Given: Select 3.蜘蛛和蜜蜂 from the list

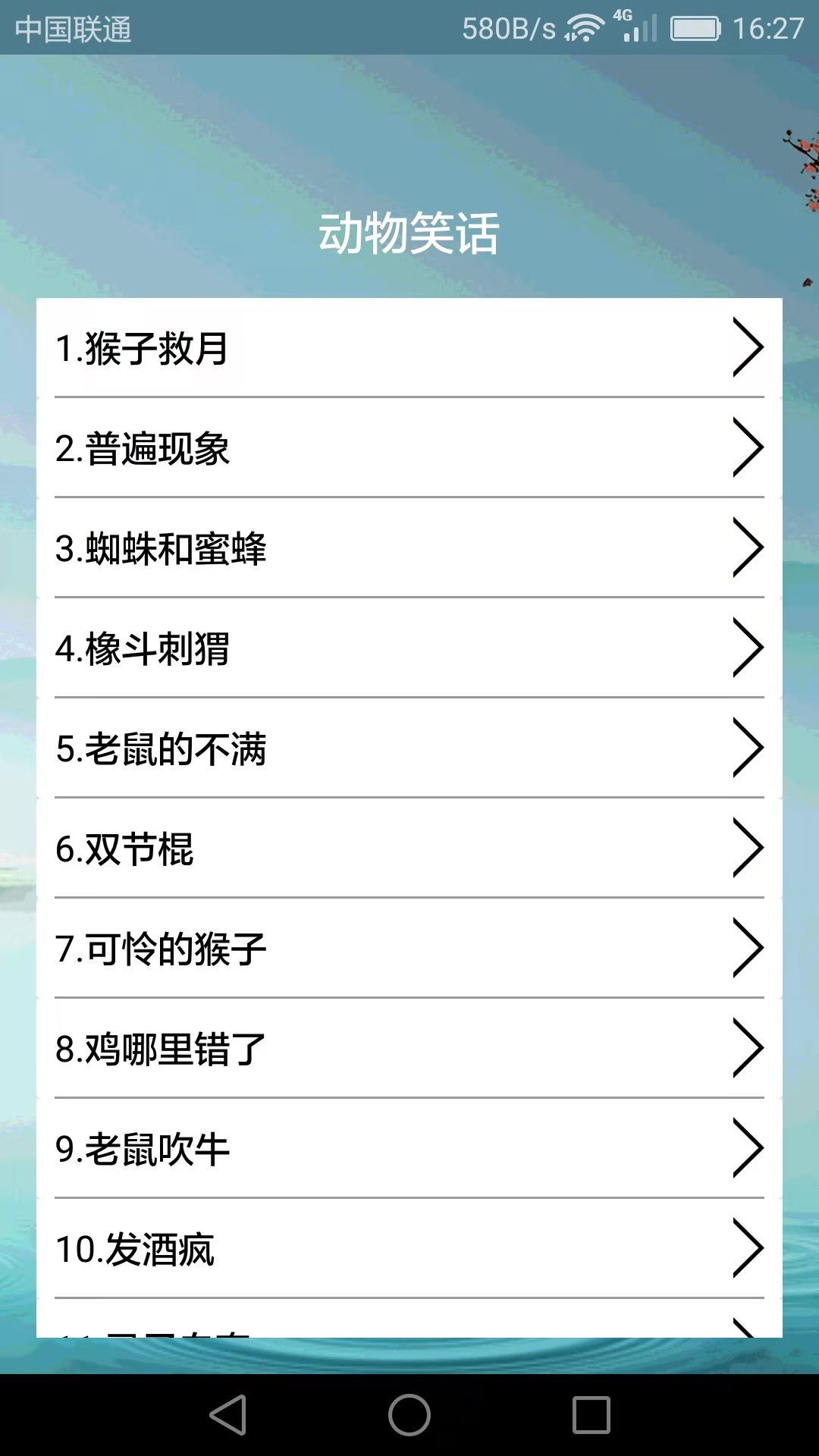Looking at the screenshot, I should [409, 548].
